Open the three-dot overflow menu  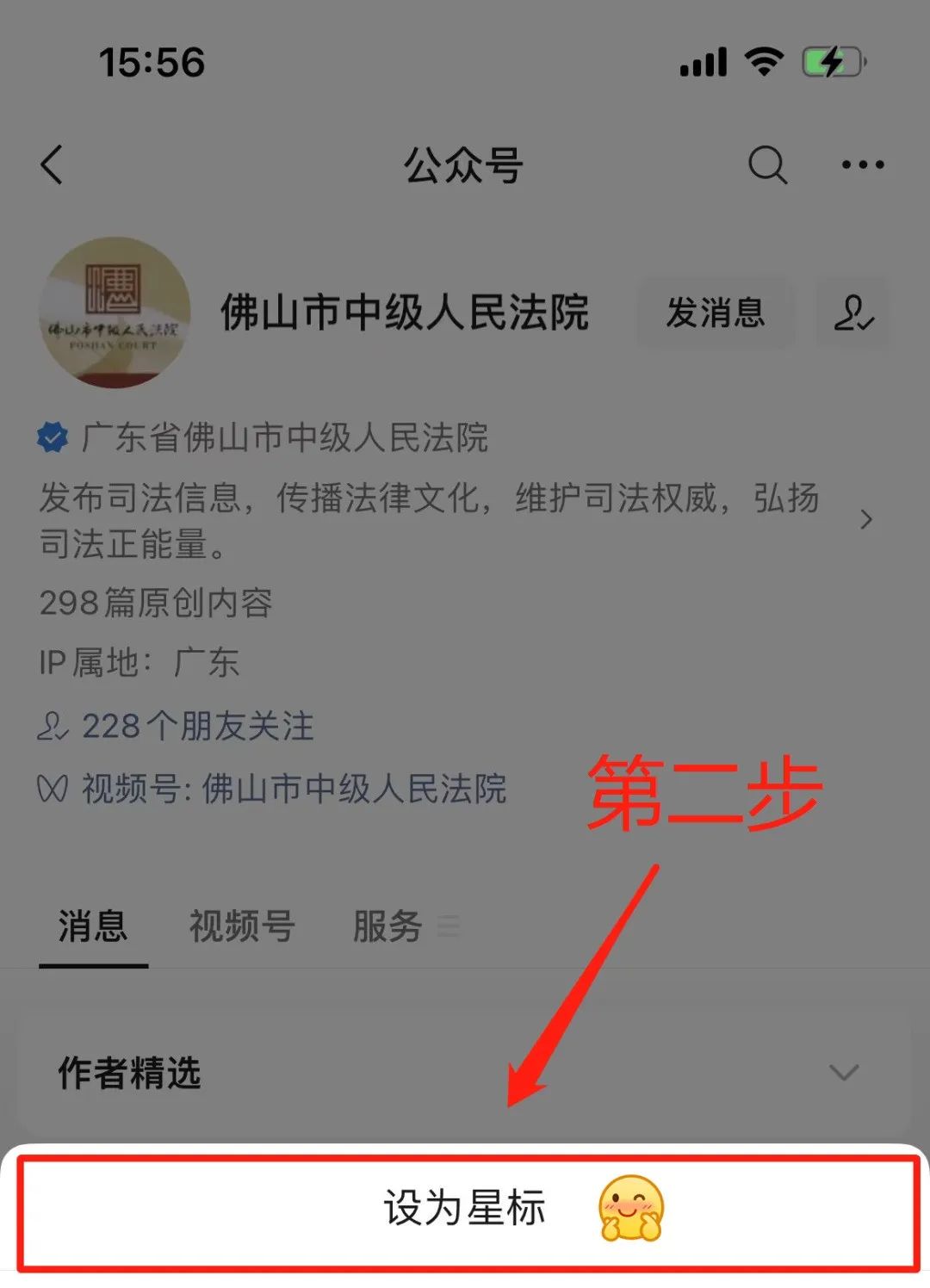tap(863, 164)
